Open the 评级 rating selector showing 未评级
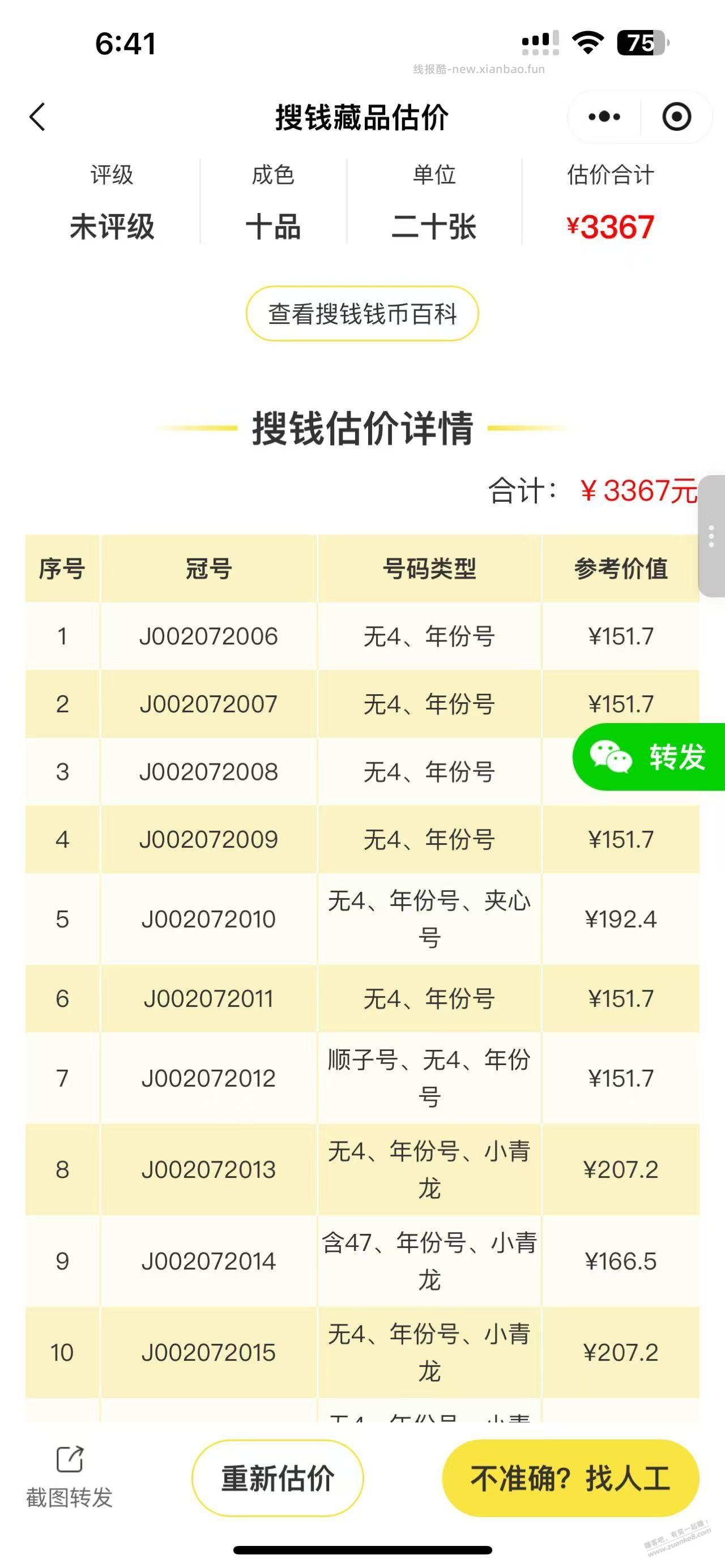The height and width of the screenshot is (1568, 725). [x=113, y=227]
